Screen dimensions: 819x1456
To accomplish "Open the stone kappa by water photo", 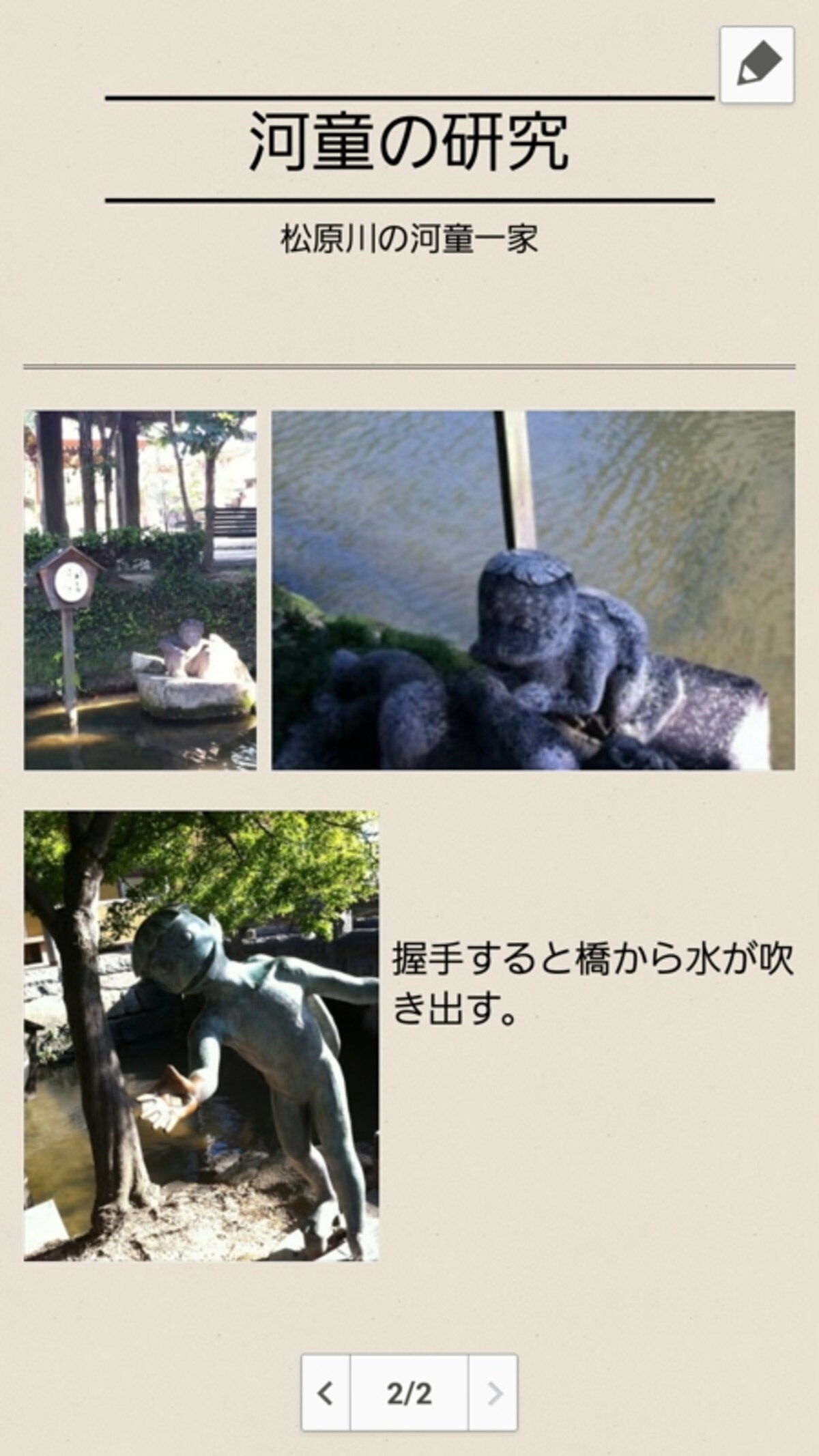I will click(x=533, y=590).
